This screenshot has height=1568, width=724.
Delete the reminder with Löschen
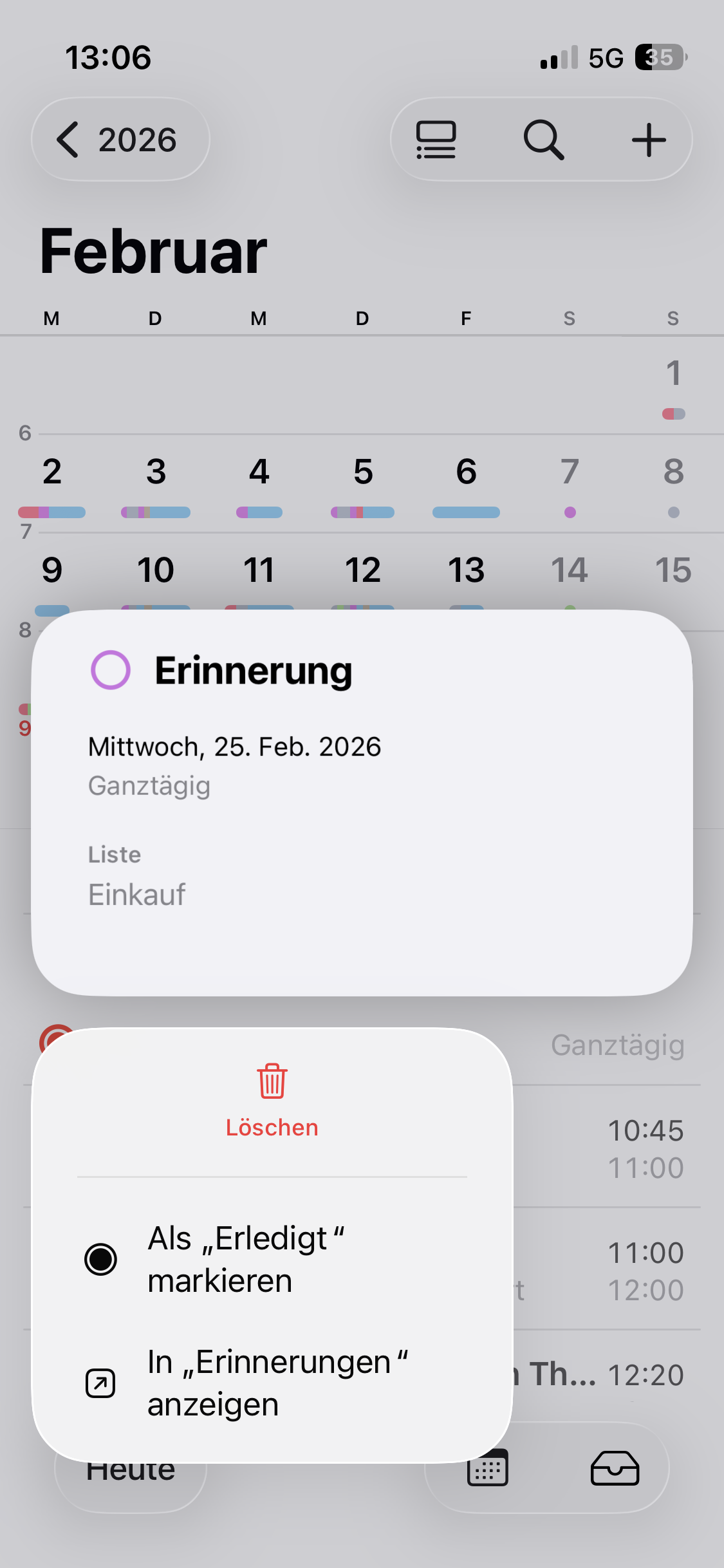coord(272,1101)
